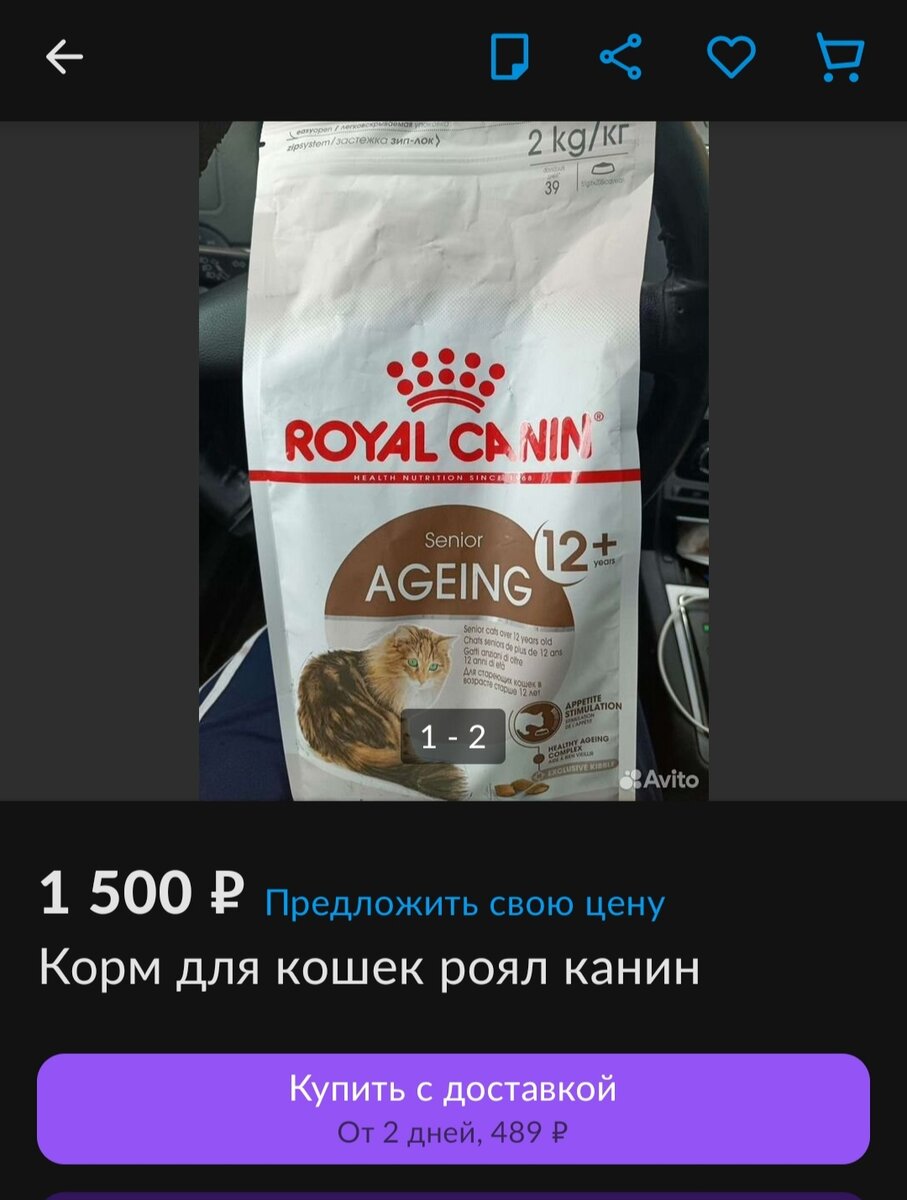
Task: Open the shopping cart icon
Action: [x=839, y=57]
